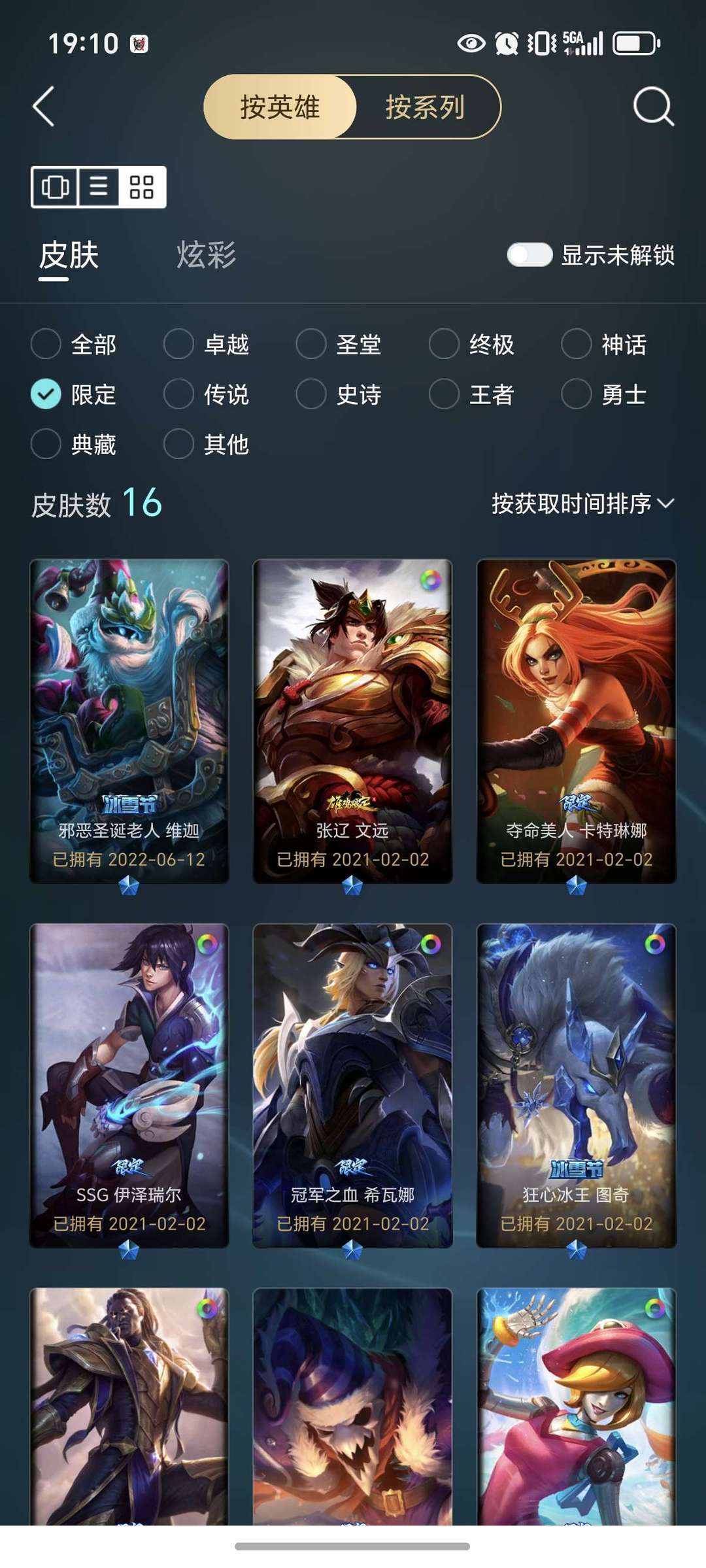The height and width of the screenshot is (1568, 706).
Task: Open the SSG 伊泽瑞尔 skin card
Action: click(x=129, y=1085)
